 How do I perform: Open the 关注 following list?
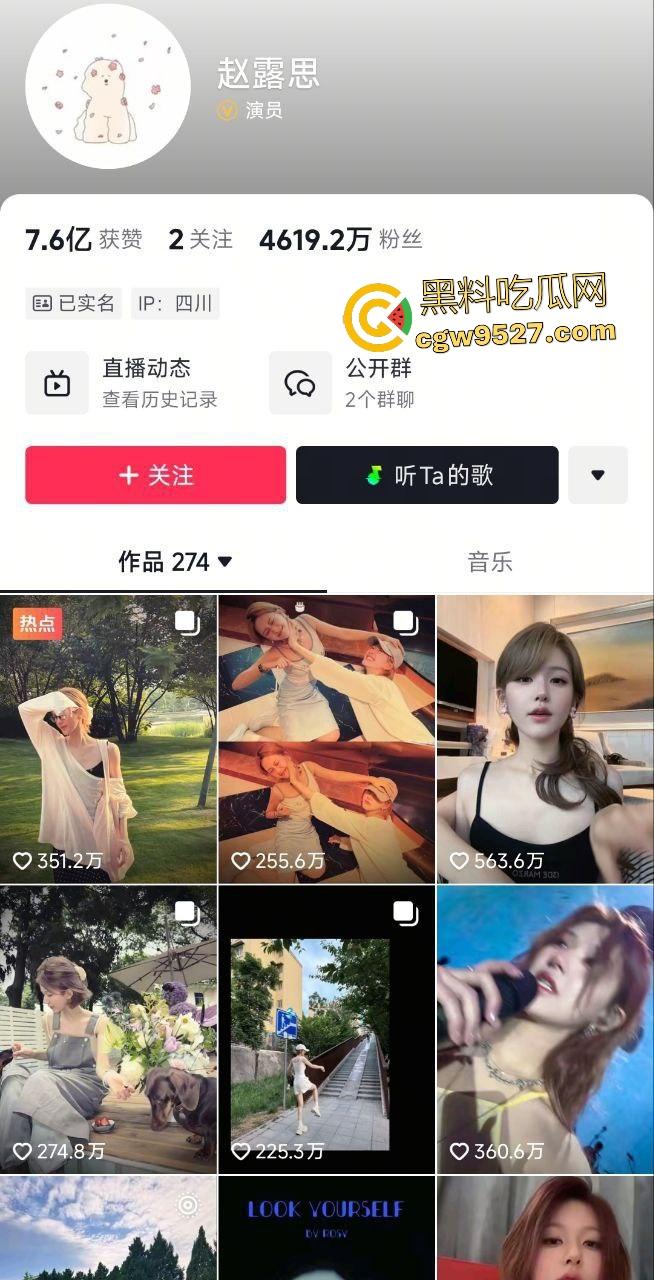pos(200,240)
